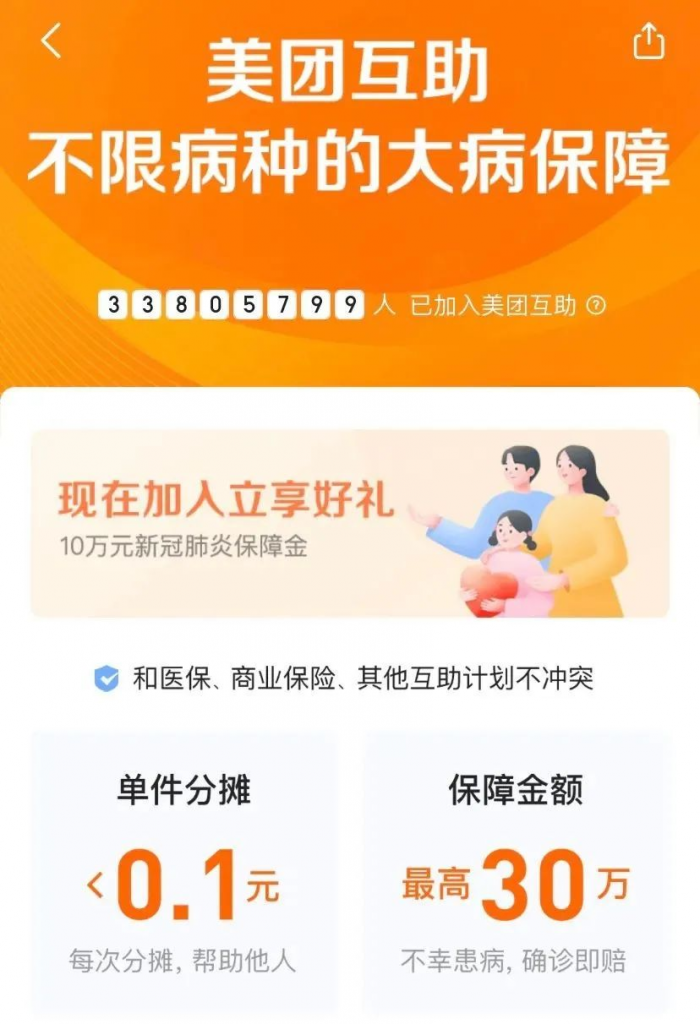The image size is (700, 1024).
Task: Open the help icon beside 已加入美团互助
Action: pyautogui.click(x=596, y=305)
